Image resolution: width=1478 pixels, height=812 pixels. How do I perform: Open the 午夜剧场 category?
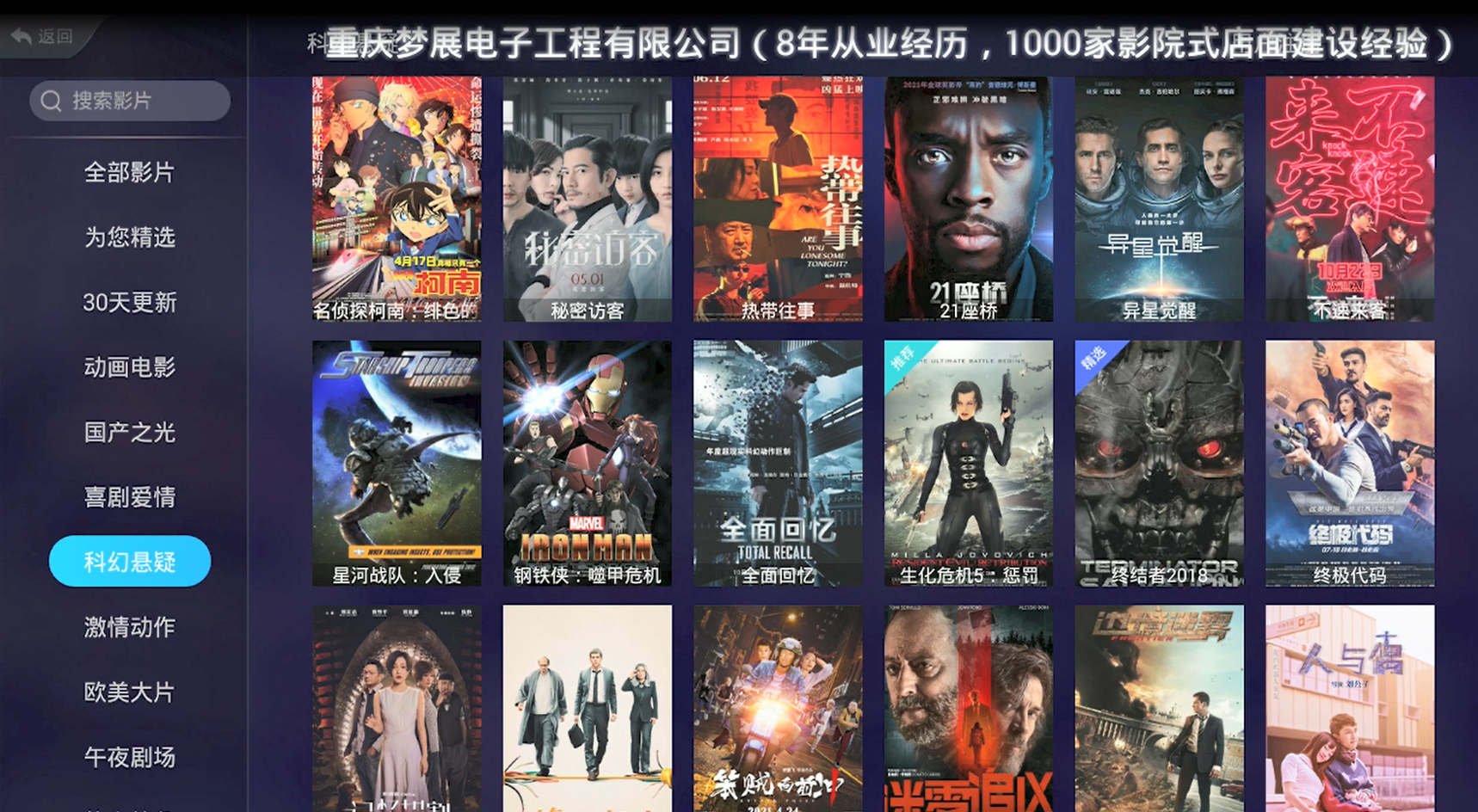pyautogui.click(x=130, y=757)
